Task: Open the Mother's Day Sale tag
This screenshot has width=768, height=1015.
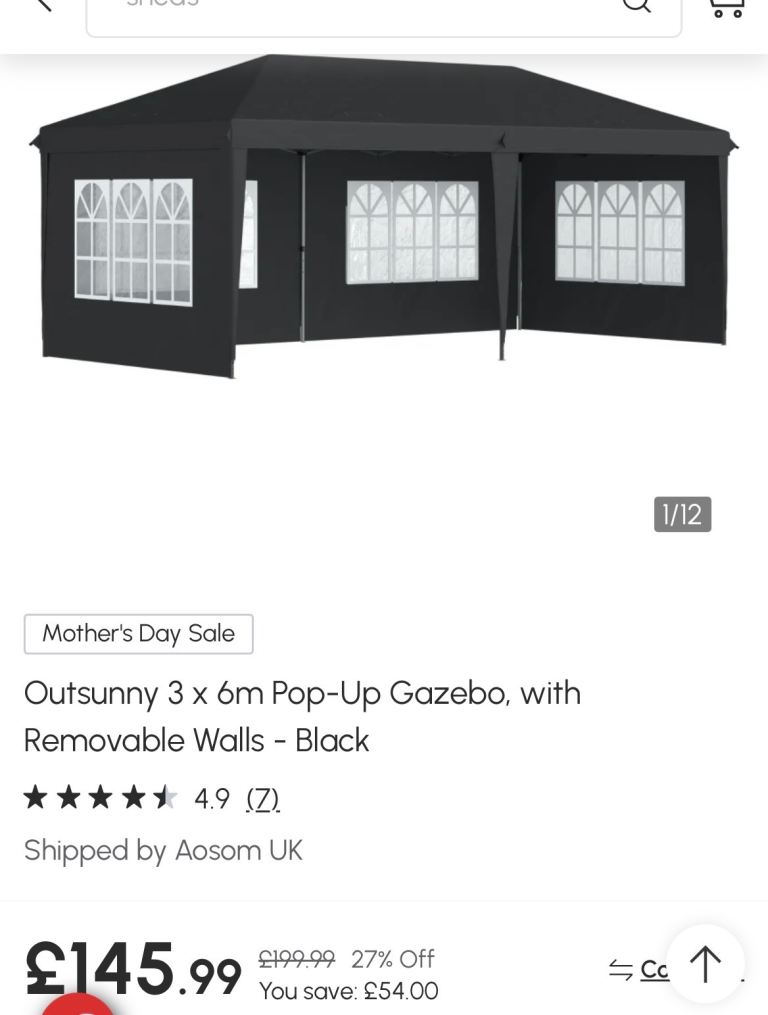Action: pyautogui.click(x=138, y=634)
